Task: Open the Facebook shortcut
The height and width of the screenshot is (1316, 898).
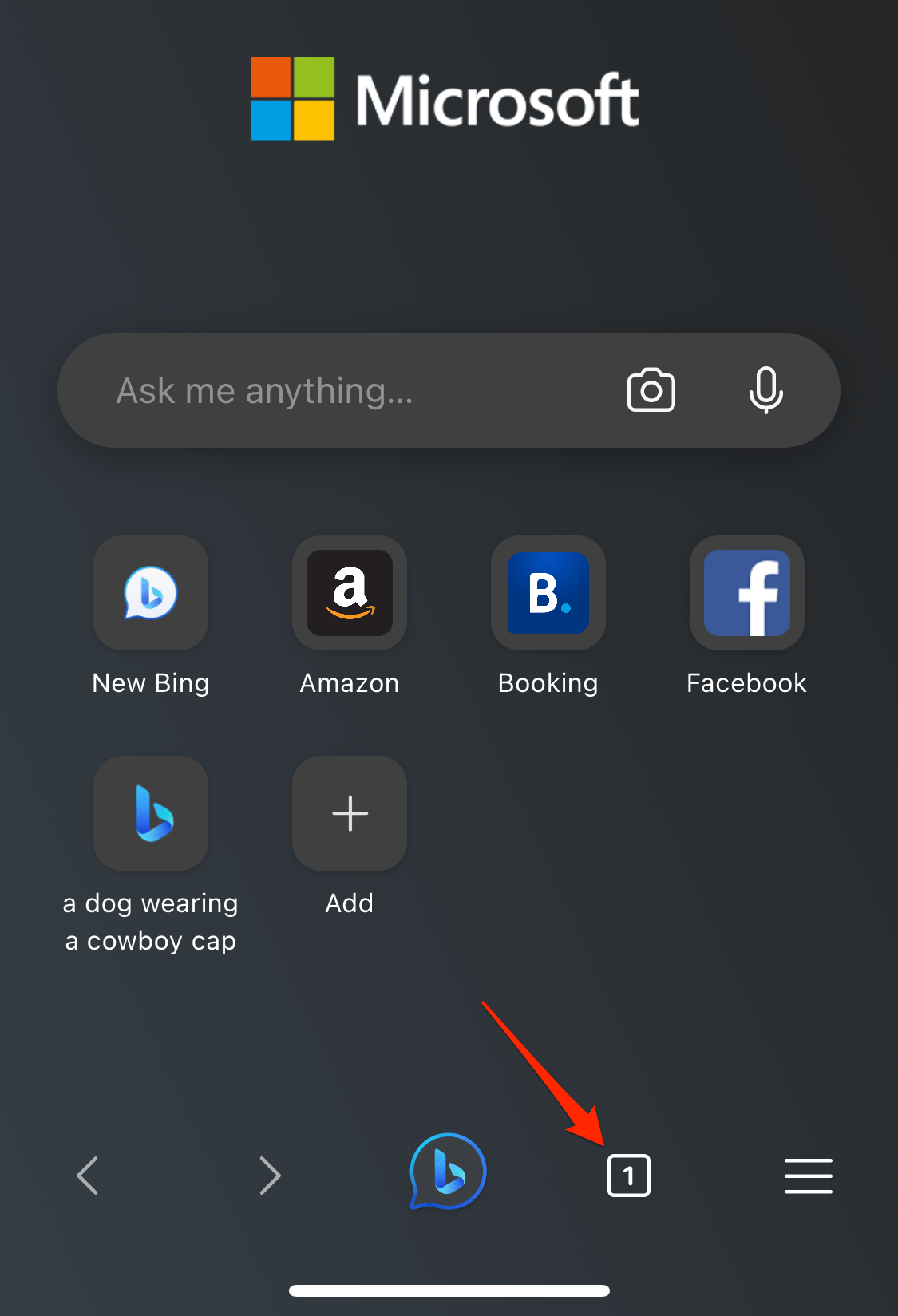Action: (746, 593)
